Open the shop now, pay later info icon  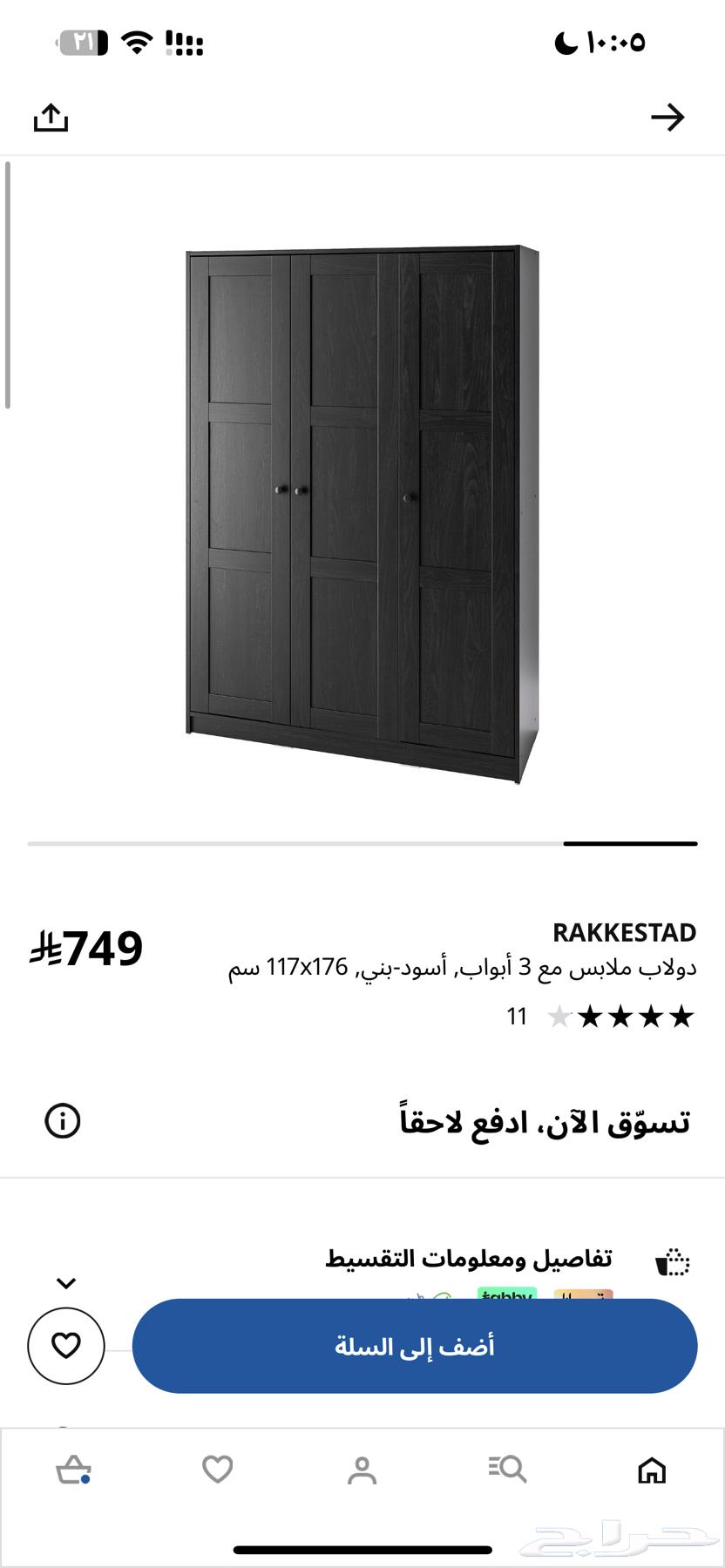tap(63, 1121)
